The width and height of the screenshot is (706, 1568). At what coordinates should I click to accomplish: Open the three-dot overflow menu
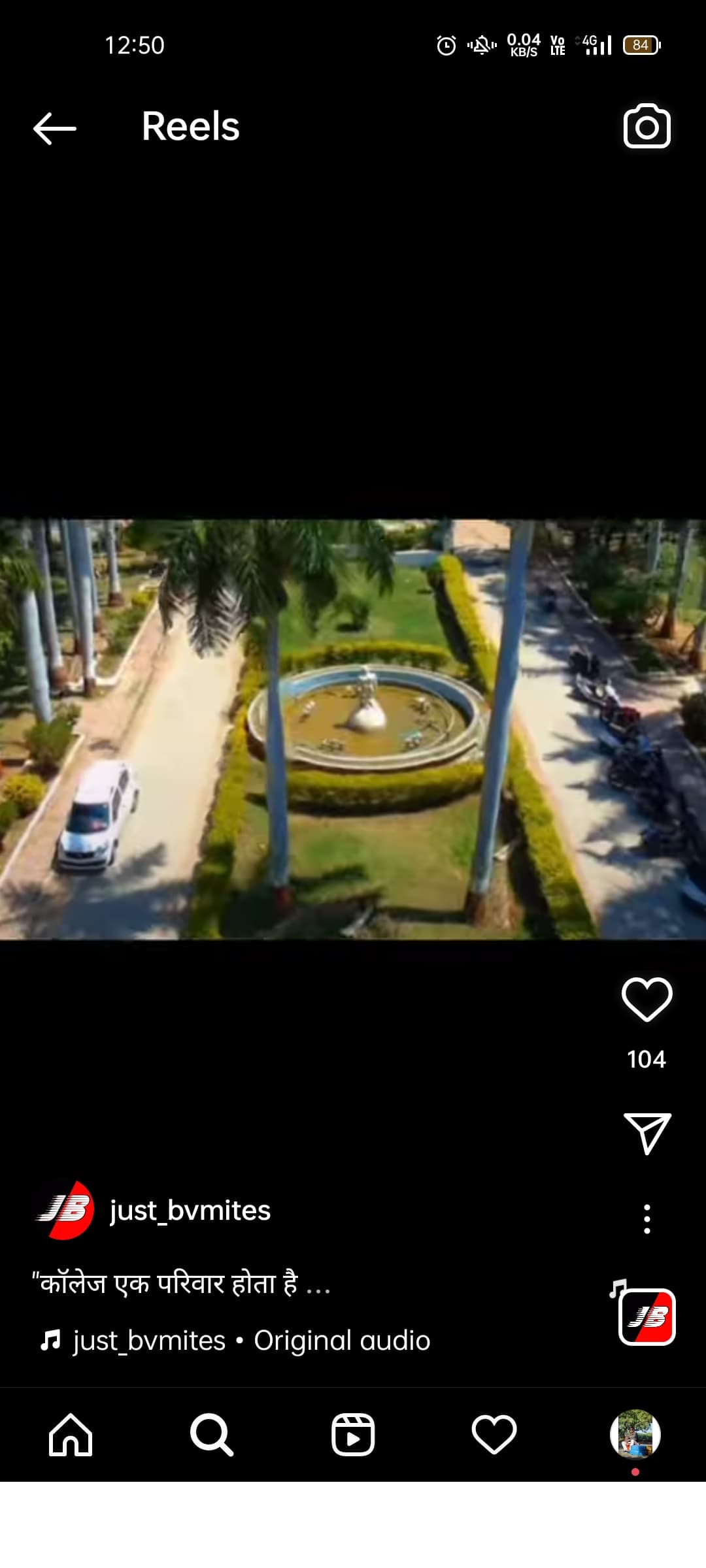pos(647,1218)
